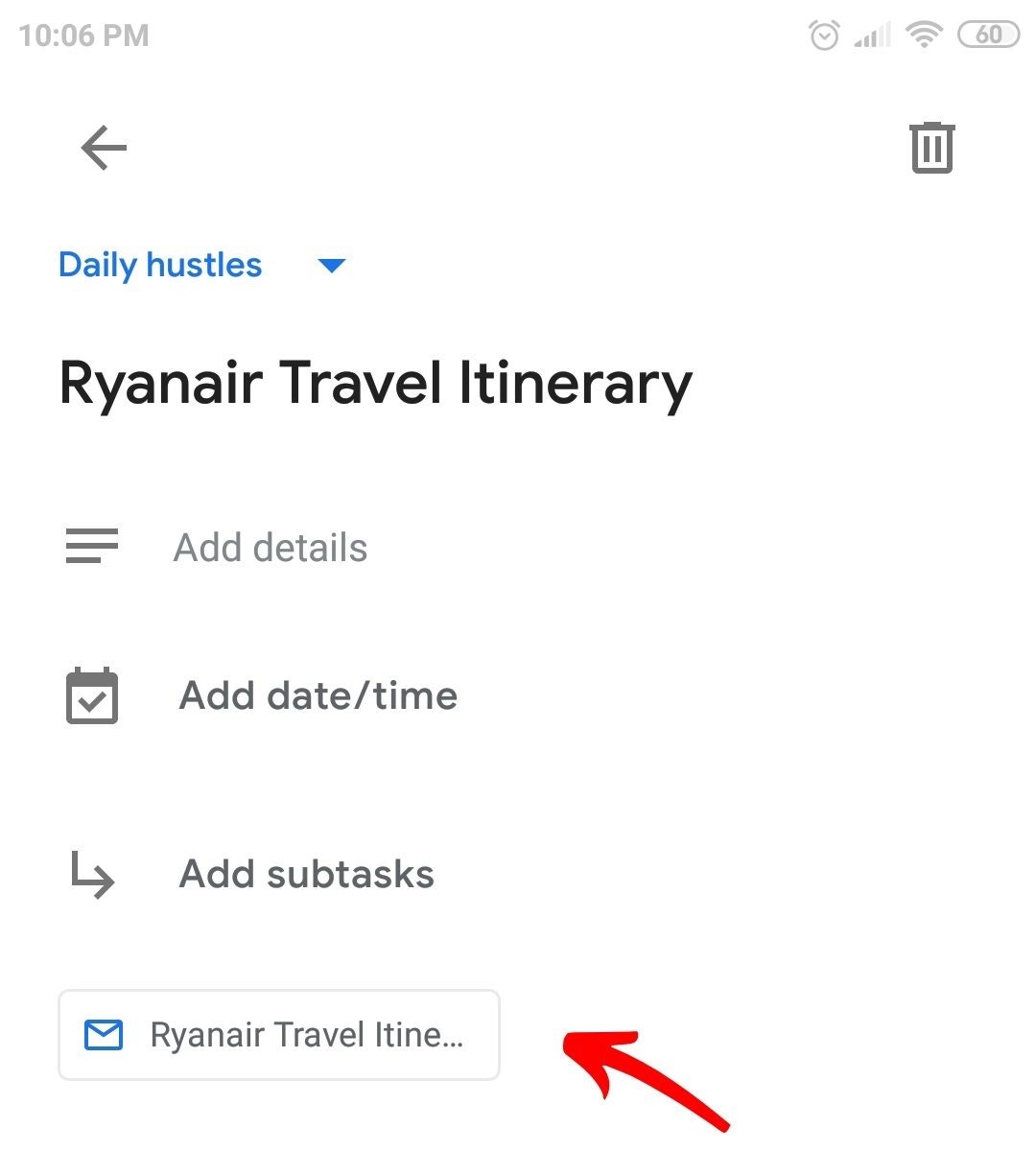Edit the Ryanair Travel Itinerary title
Viewport: 1036px width, 1175px height.
click(x=375, y=384)
